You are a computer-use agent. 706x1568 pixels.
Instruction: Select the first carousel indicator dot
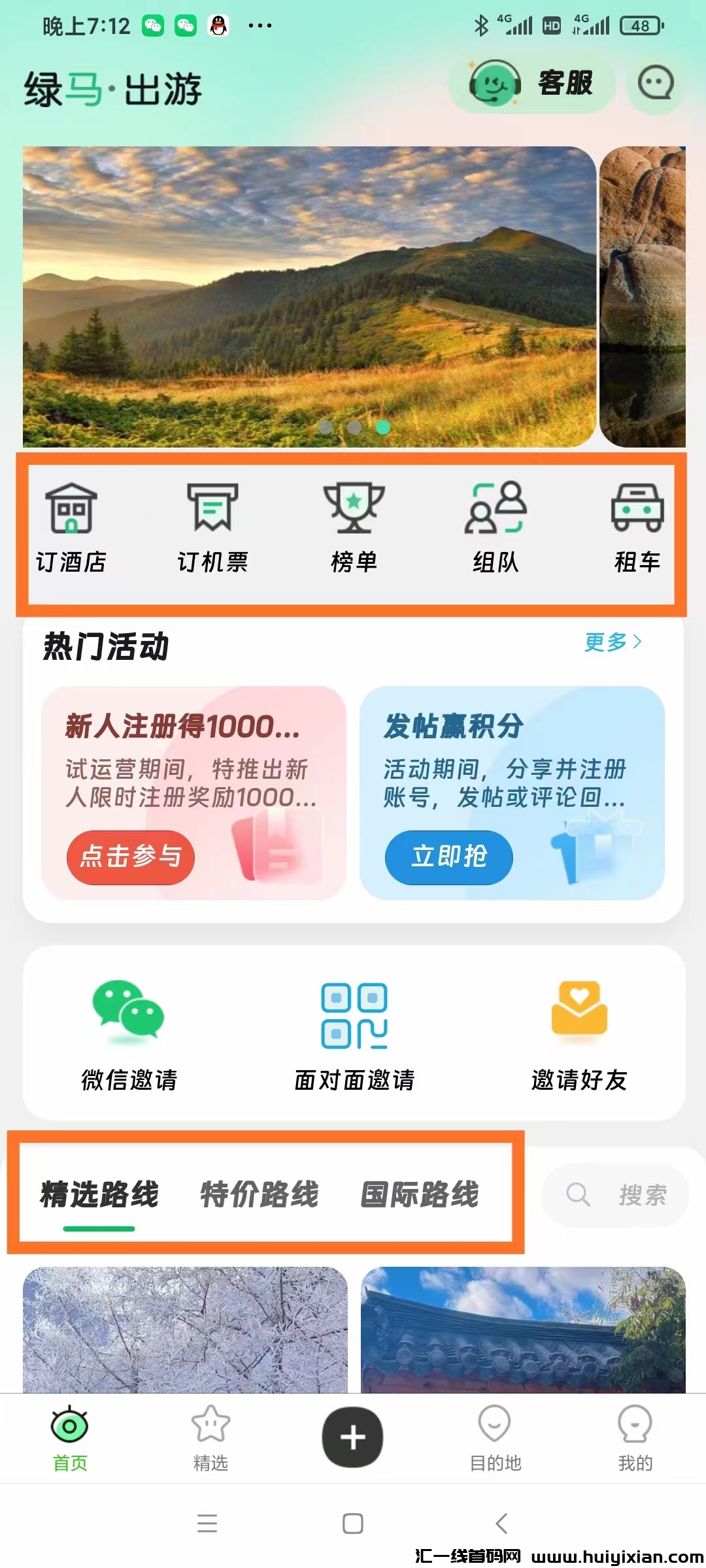pos(326,427)
